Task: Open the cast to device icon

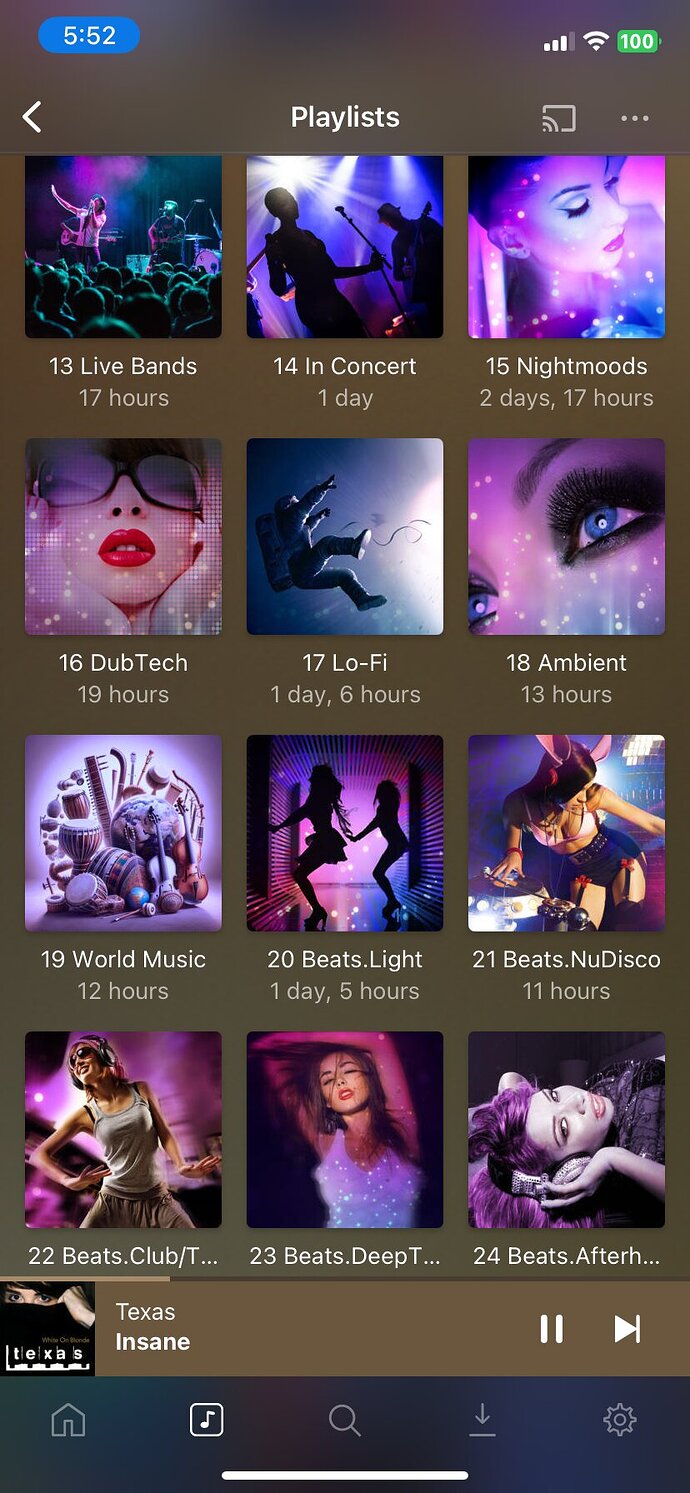Action: (559, 118)
